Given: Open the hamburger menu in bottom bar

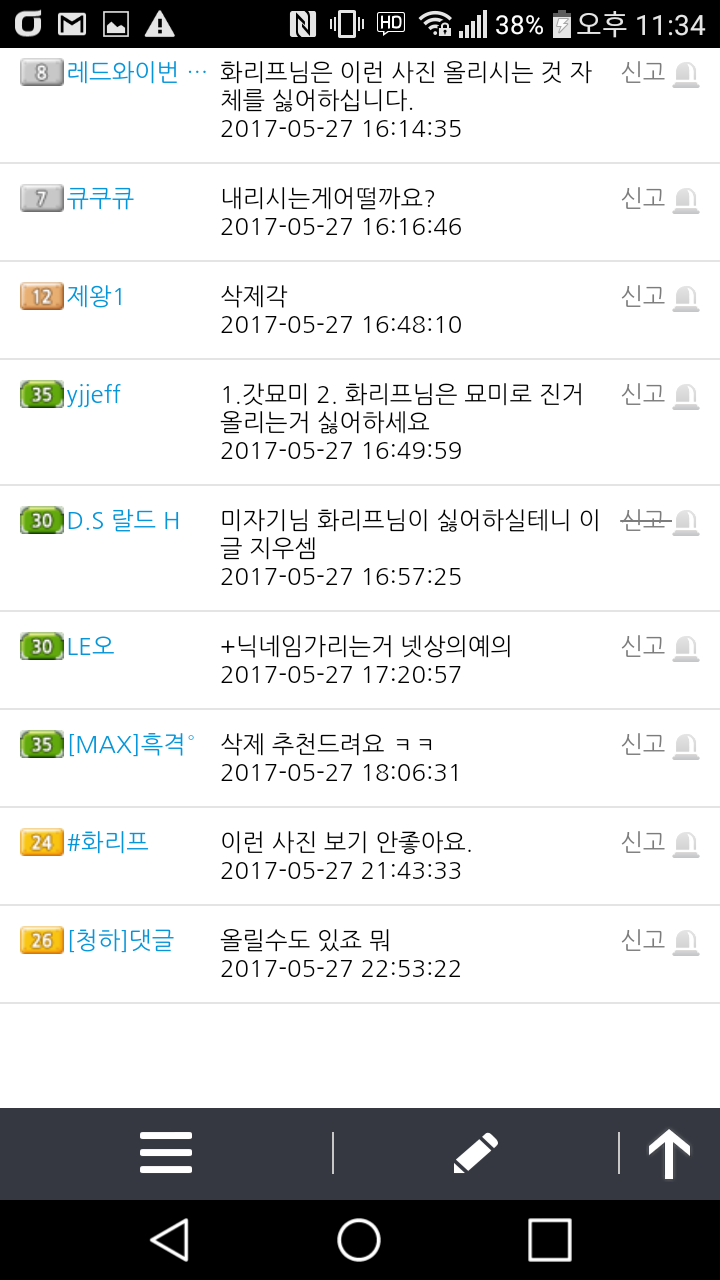Looking at the screenshot, I should [x=166, y=1153].
